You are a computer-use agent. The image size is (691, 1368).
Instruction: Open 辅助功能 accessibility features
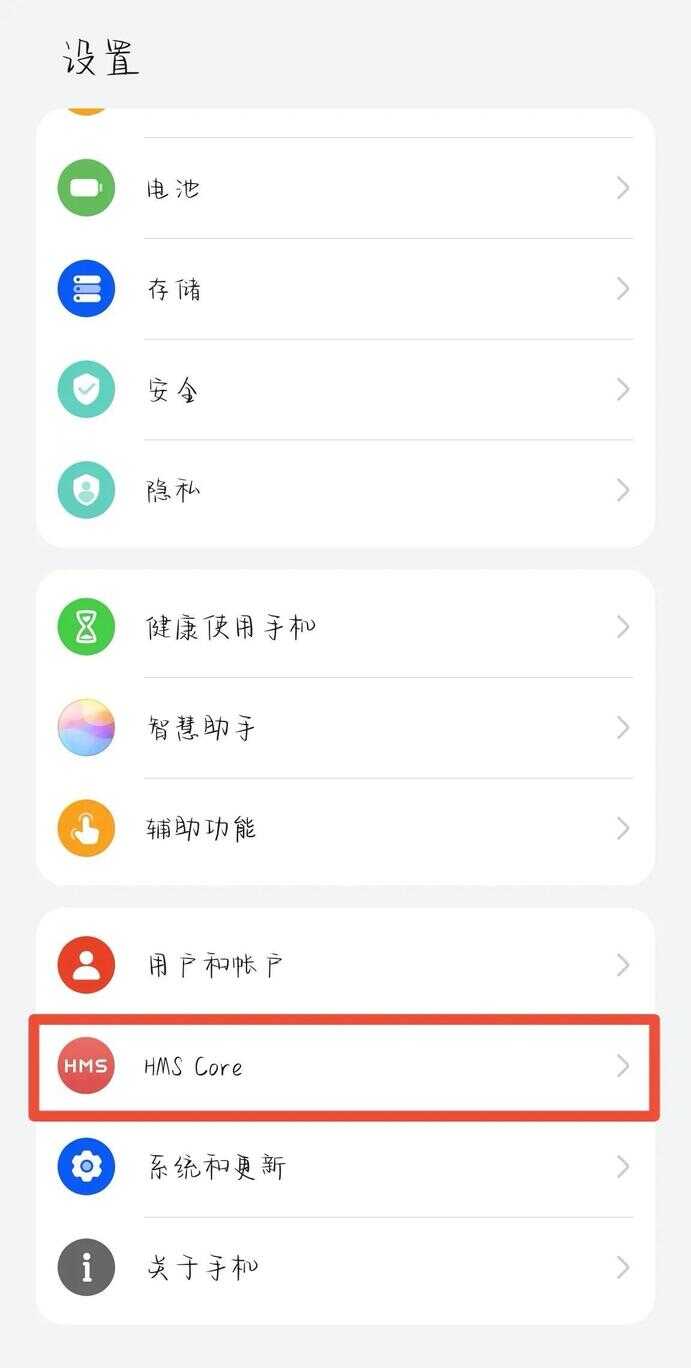click(345, 828)
